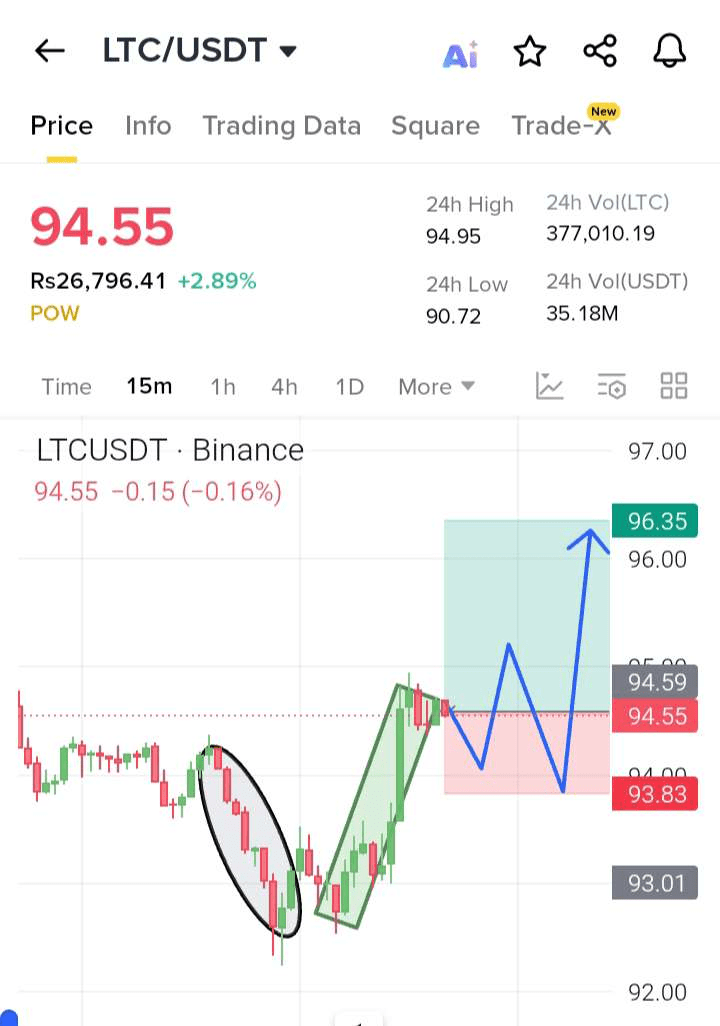This screenshot has width=720, height=1026.
Task: Change chart interval to 1h
Action: 222,387
